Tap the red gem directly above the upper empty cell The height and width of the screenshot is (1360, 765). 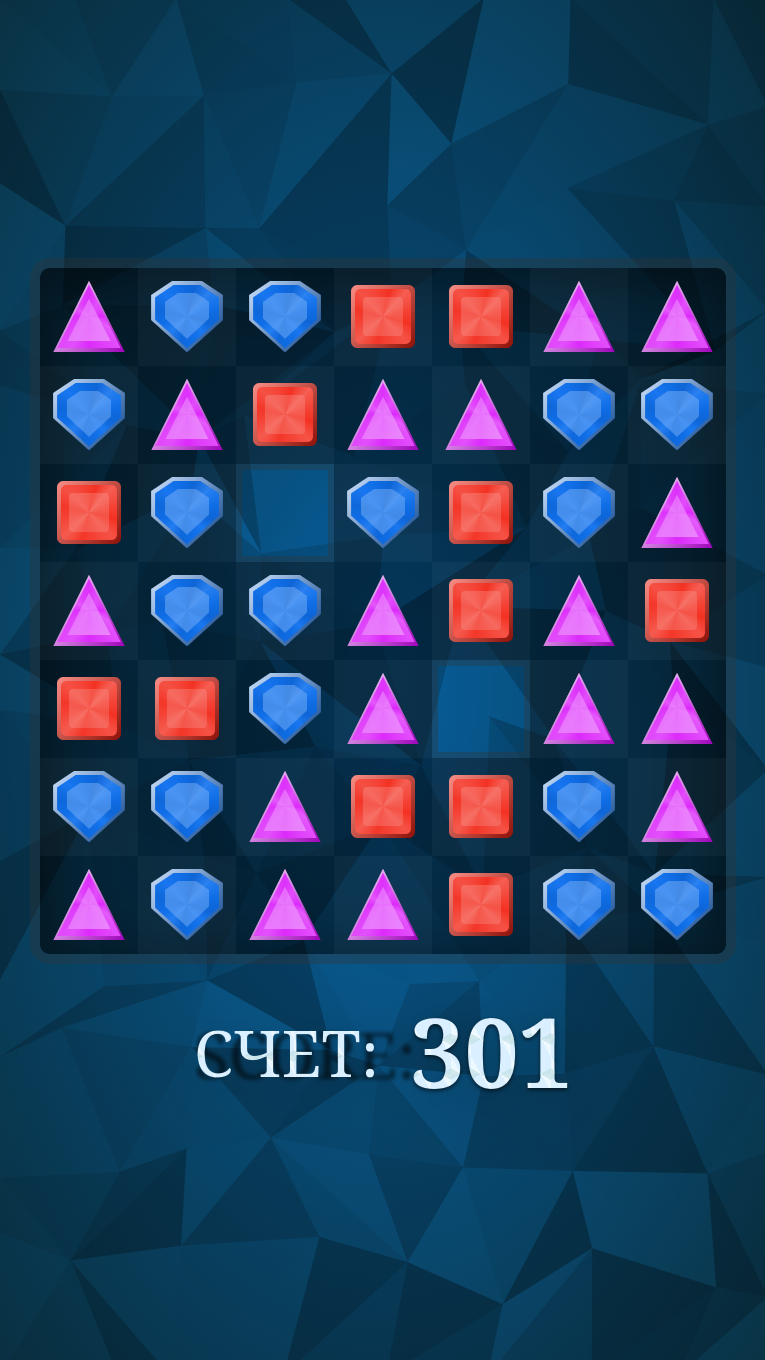[285, 414]
